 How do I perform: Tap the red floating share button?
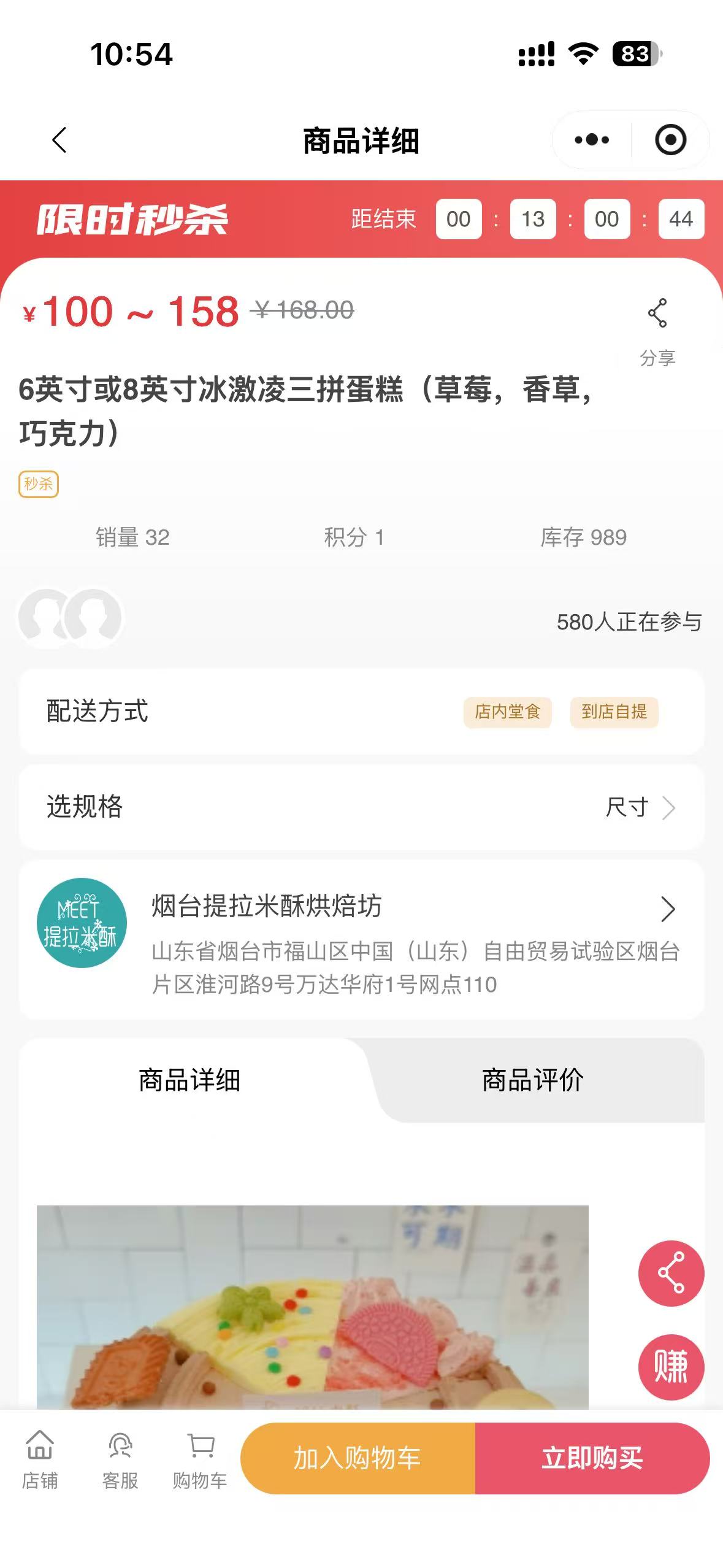(671, 1274)
